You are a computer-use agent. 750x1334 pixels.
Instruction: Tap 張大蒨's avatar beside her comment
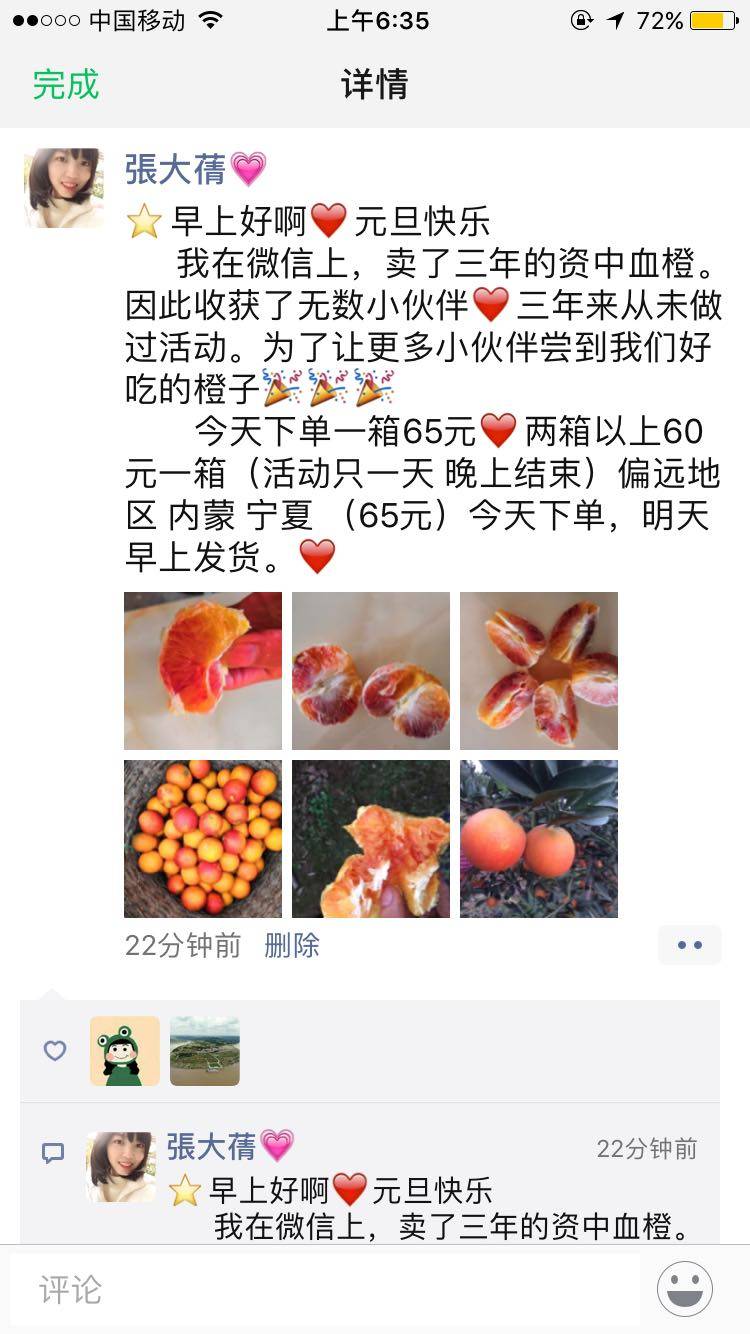coord(121,1167)
